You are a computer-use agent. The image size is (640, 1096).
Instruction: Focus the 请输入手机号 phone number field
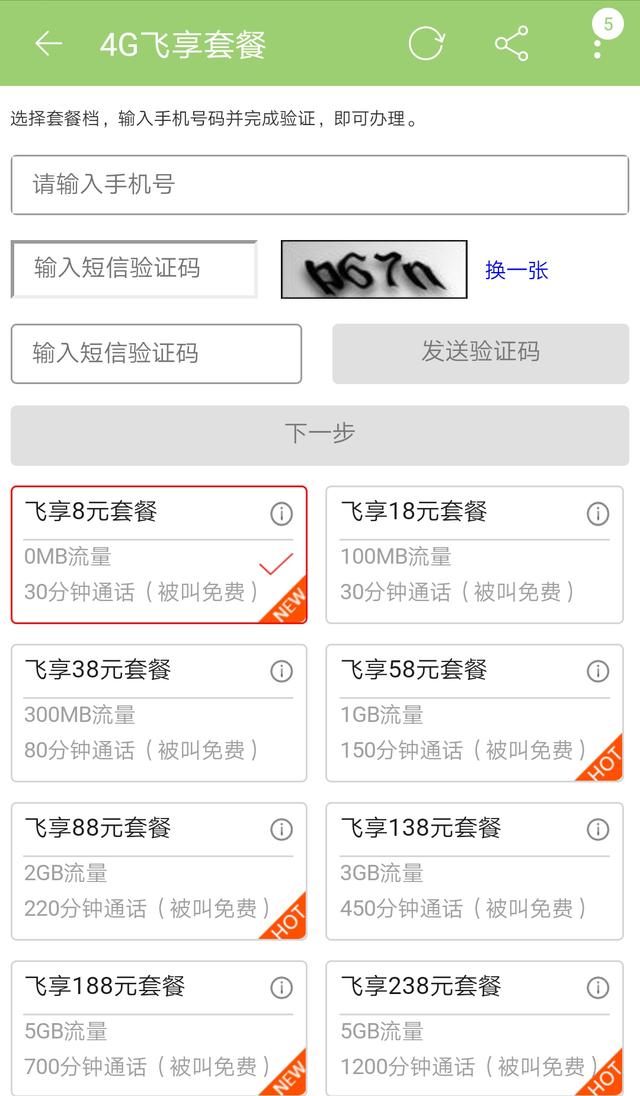pyautogui.click(x=320, y=185)
